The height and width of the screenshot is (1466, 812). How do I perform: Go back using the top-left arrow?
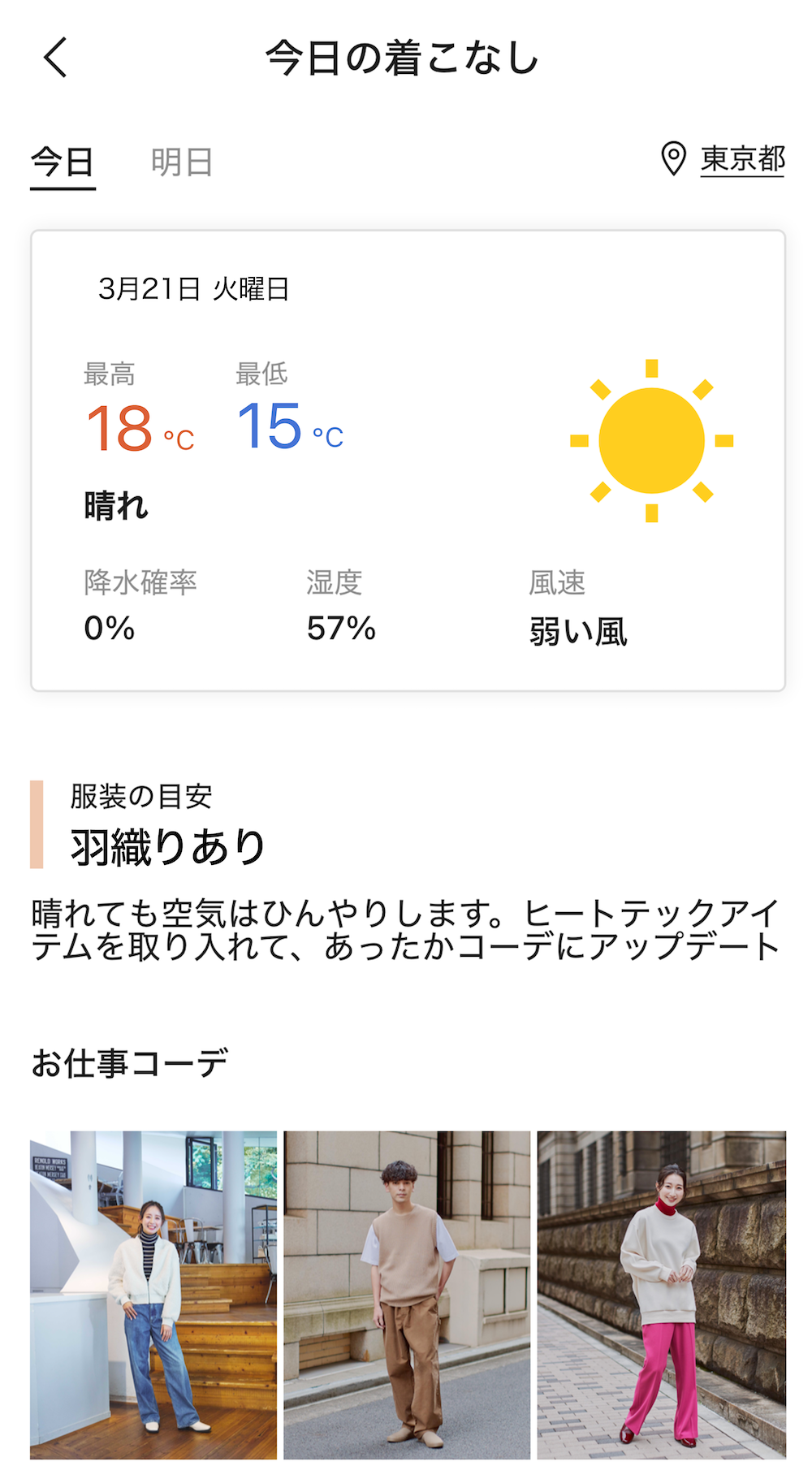[55, 58]
